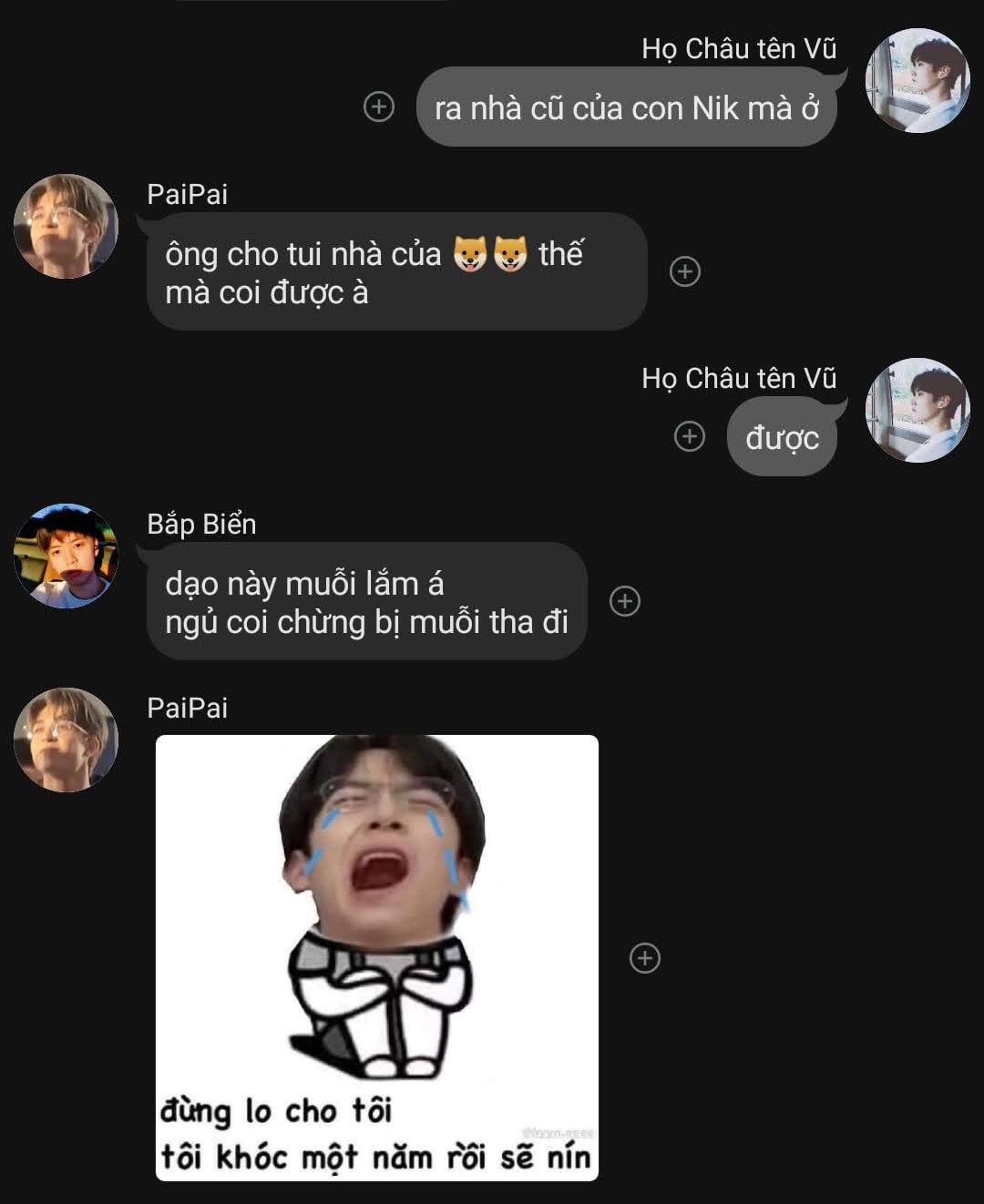The height and width of the screenshot is (1204, 984).
Task: Open Bắp Biển's profile picture
Action: (x=66, y=556)
